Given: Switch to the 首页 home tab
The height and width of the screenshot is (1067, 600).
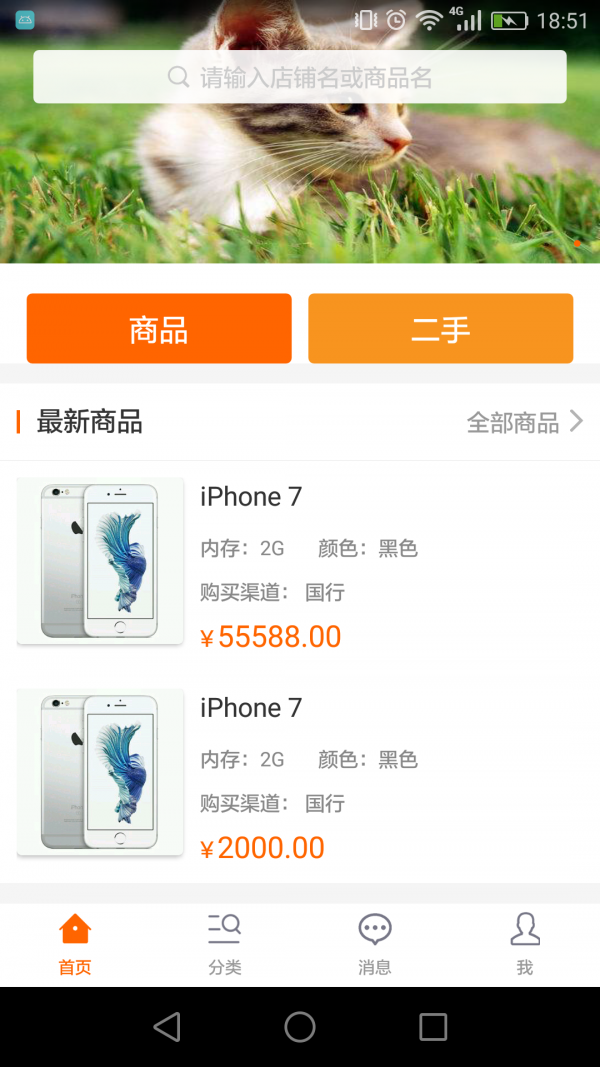Looking at the screenshot, I should click(75, 944).
